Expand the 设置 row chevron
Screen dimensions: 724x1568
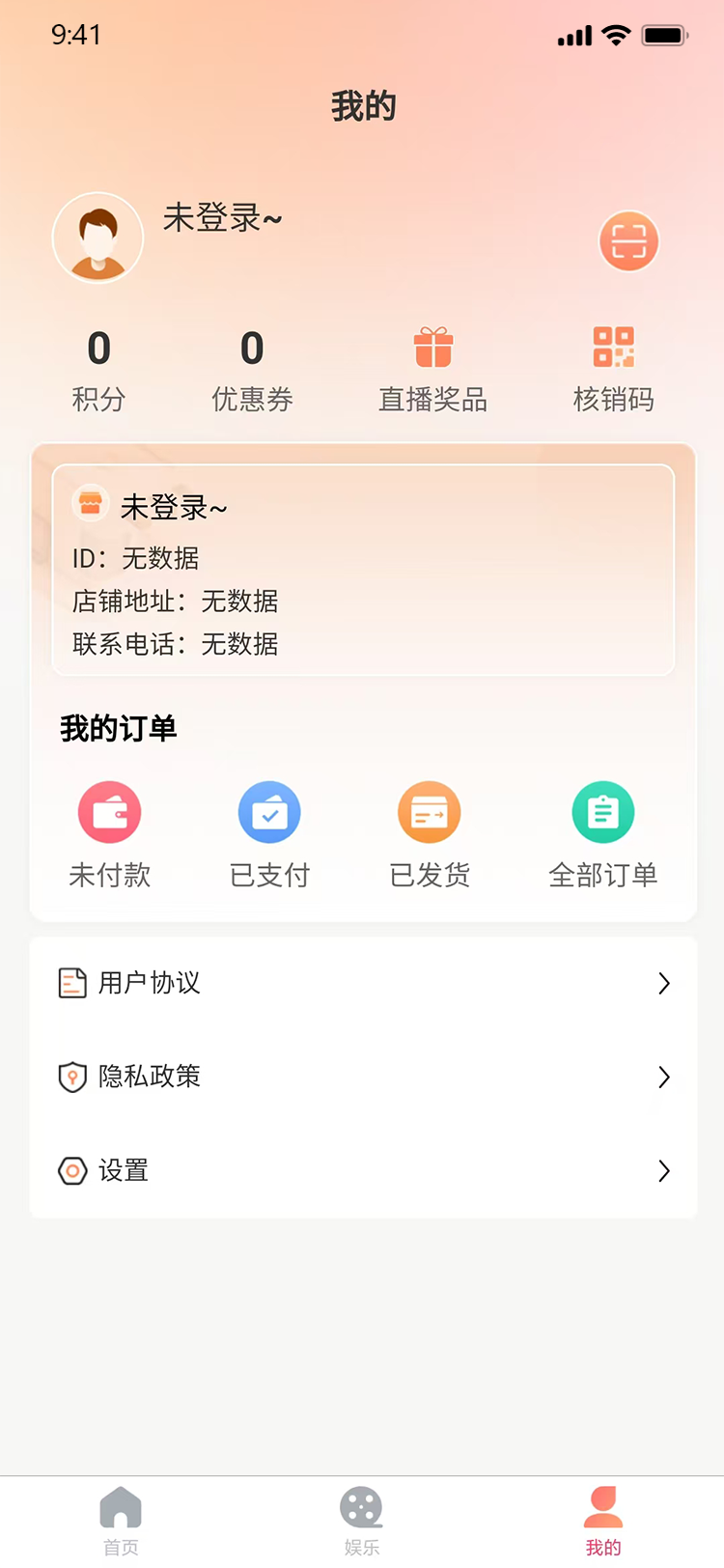point(663,1170)
